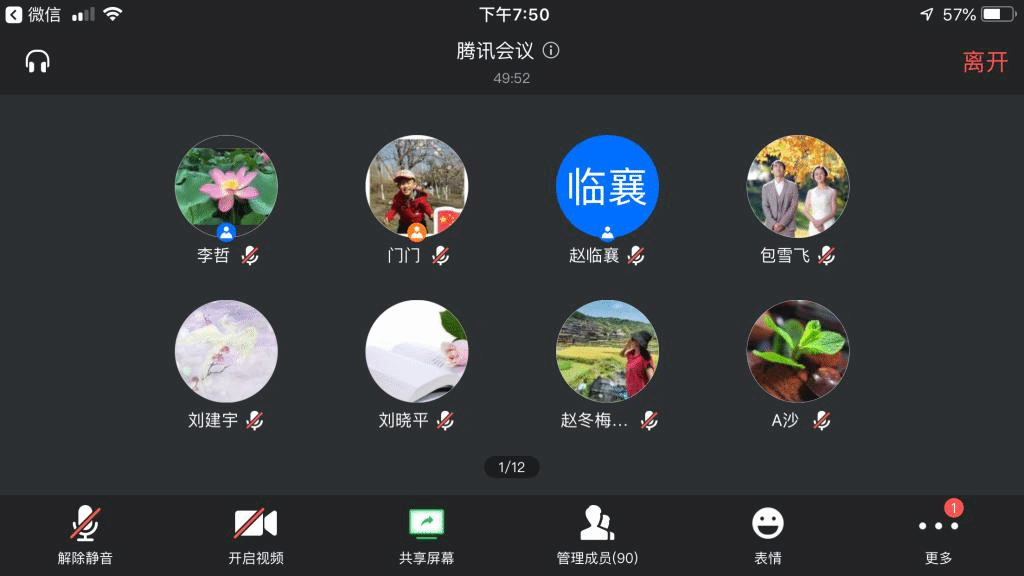Select participant 门门's avatar
Viewport: 1024px width, 576px height.
pyautogui.click(x=417, y=186)
